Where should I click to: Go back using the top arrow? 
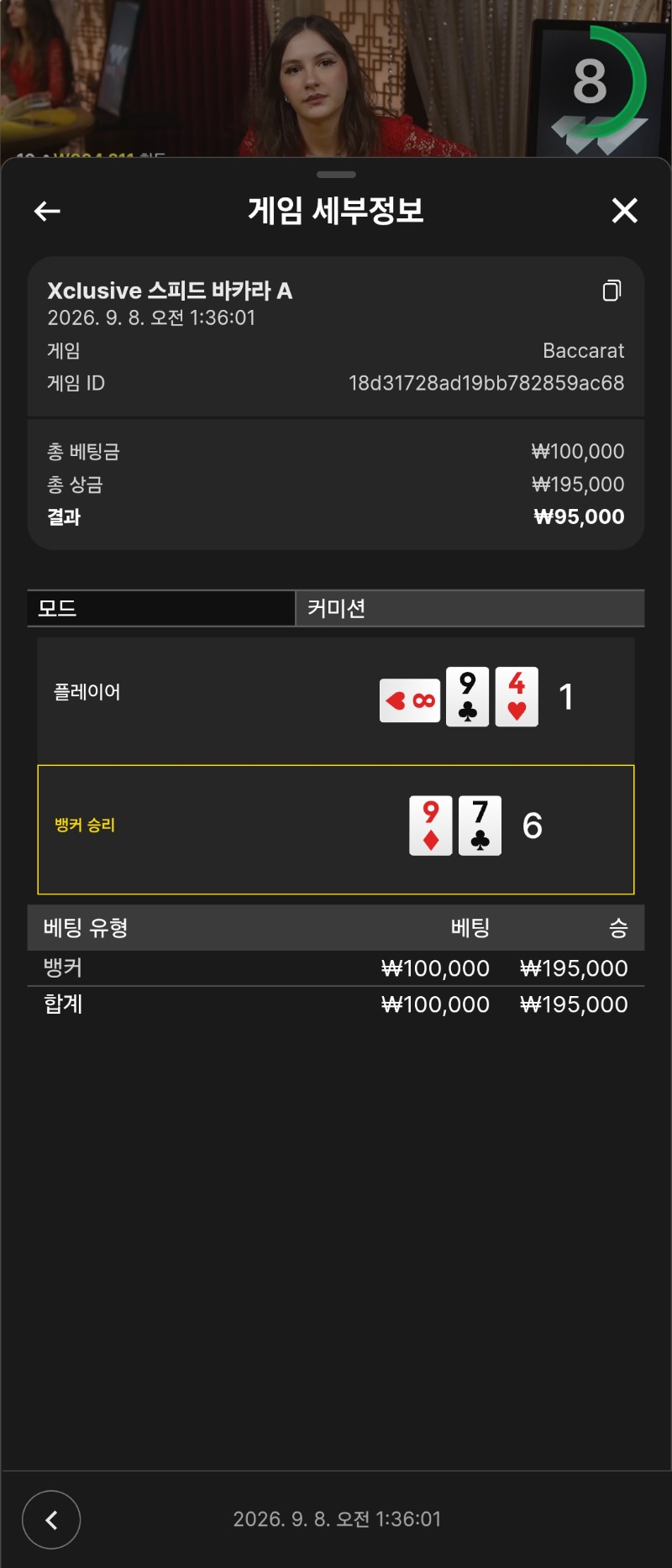pos(47,211)
